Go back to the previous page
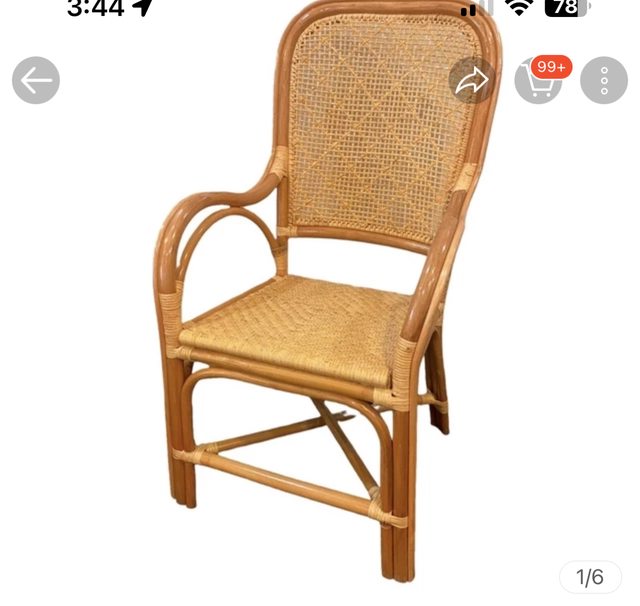The image size is (640, 606). click(x=36, y=81)
